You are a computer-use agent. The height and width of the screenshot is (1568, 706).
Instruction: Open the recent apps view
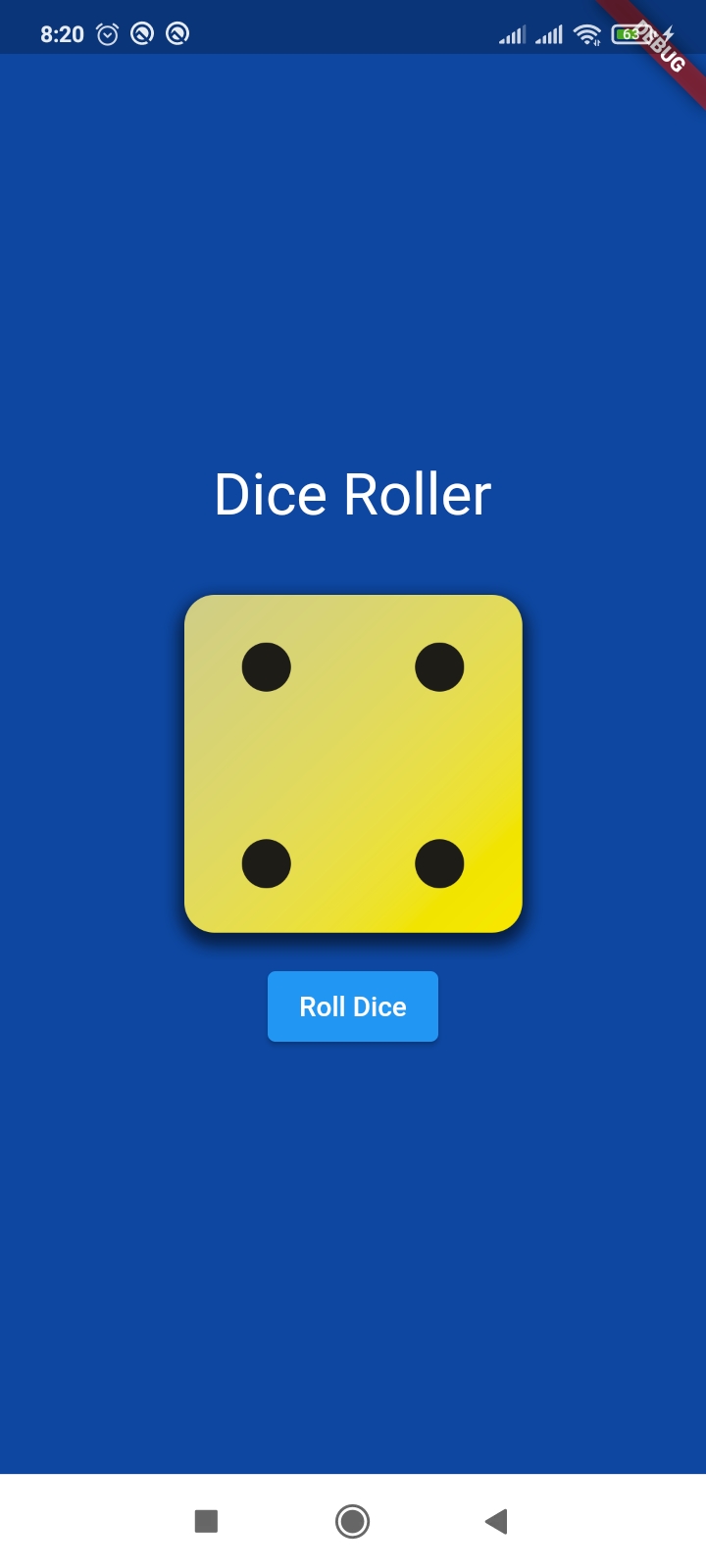click(206, 1521)
